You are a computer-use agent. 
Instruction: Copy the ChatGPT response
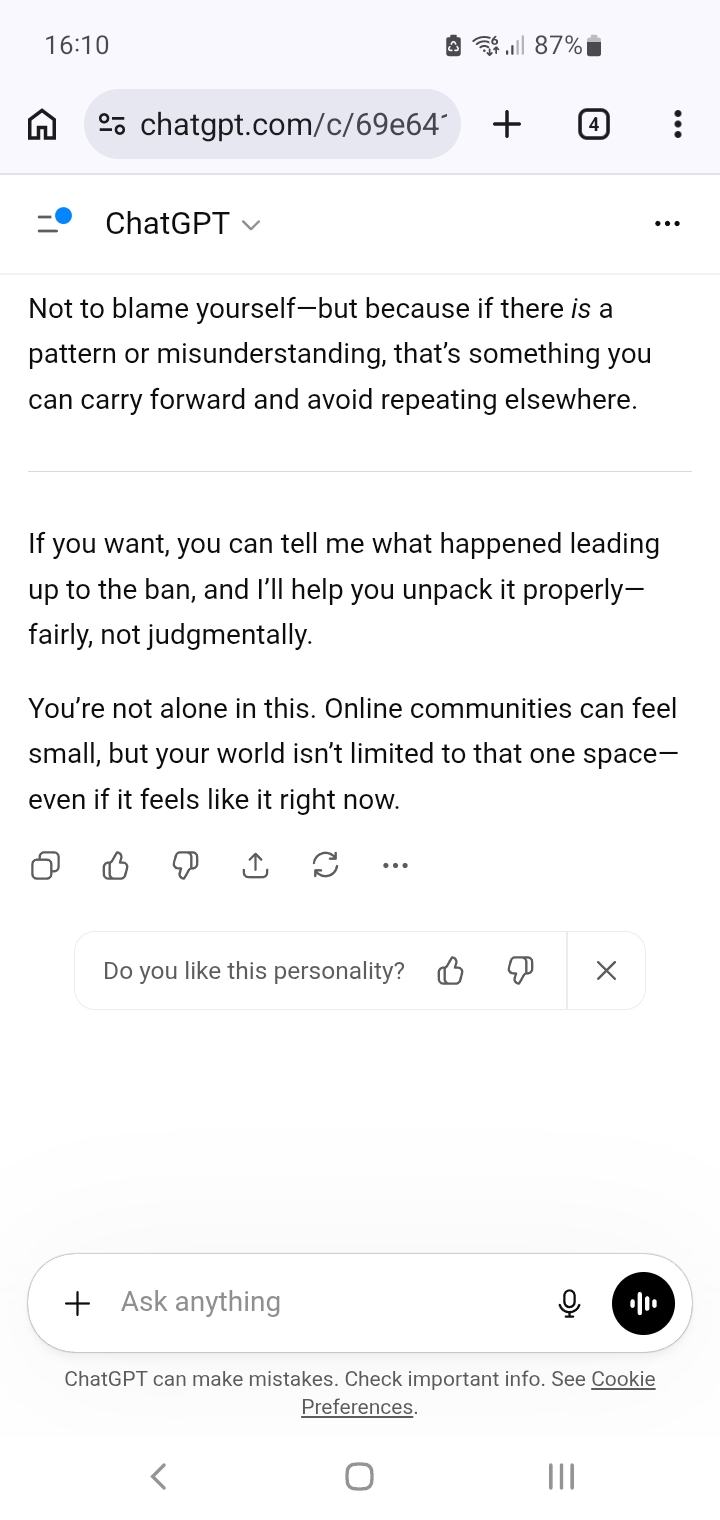(x=45, y=865)
